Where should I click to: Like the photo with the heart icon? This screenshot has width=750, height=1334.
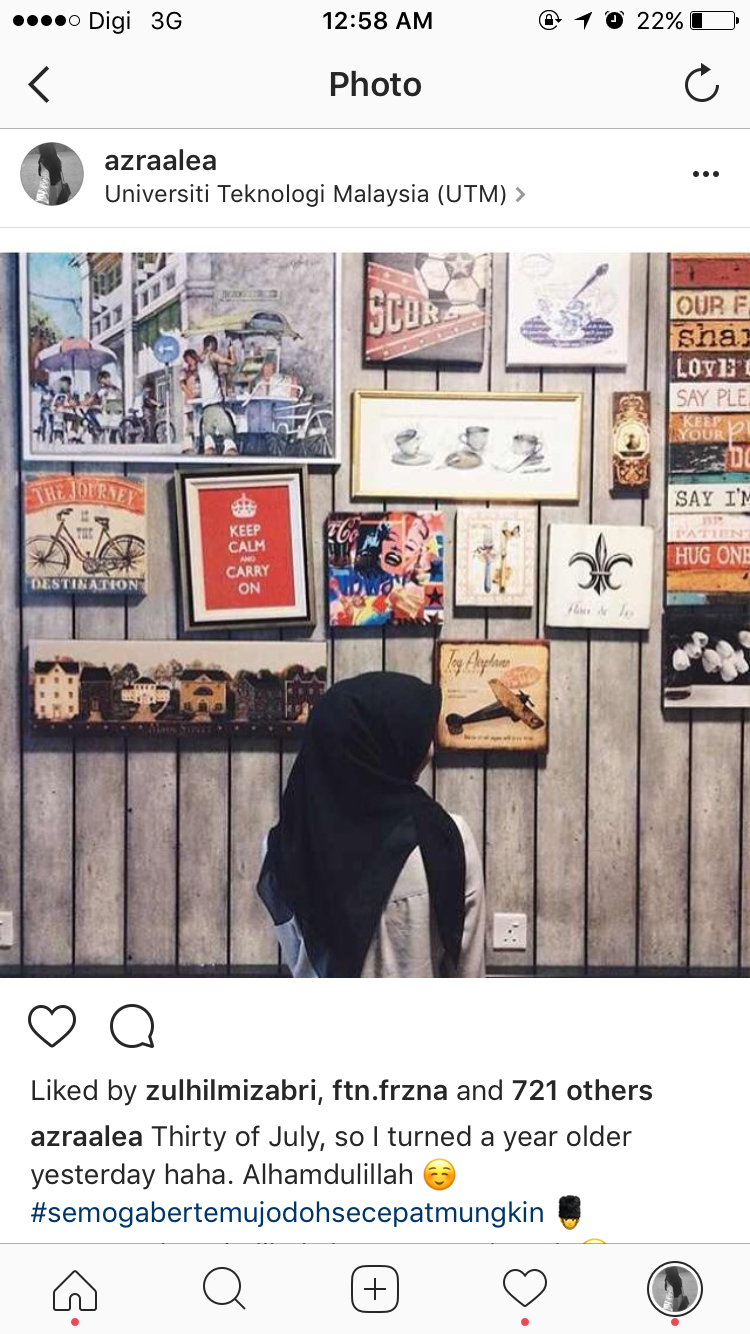(x=52, y=1026)
